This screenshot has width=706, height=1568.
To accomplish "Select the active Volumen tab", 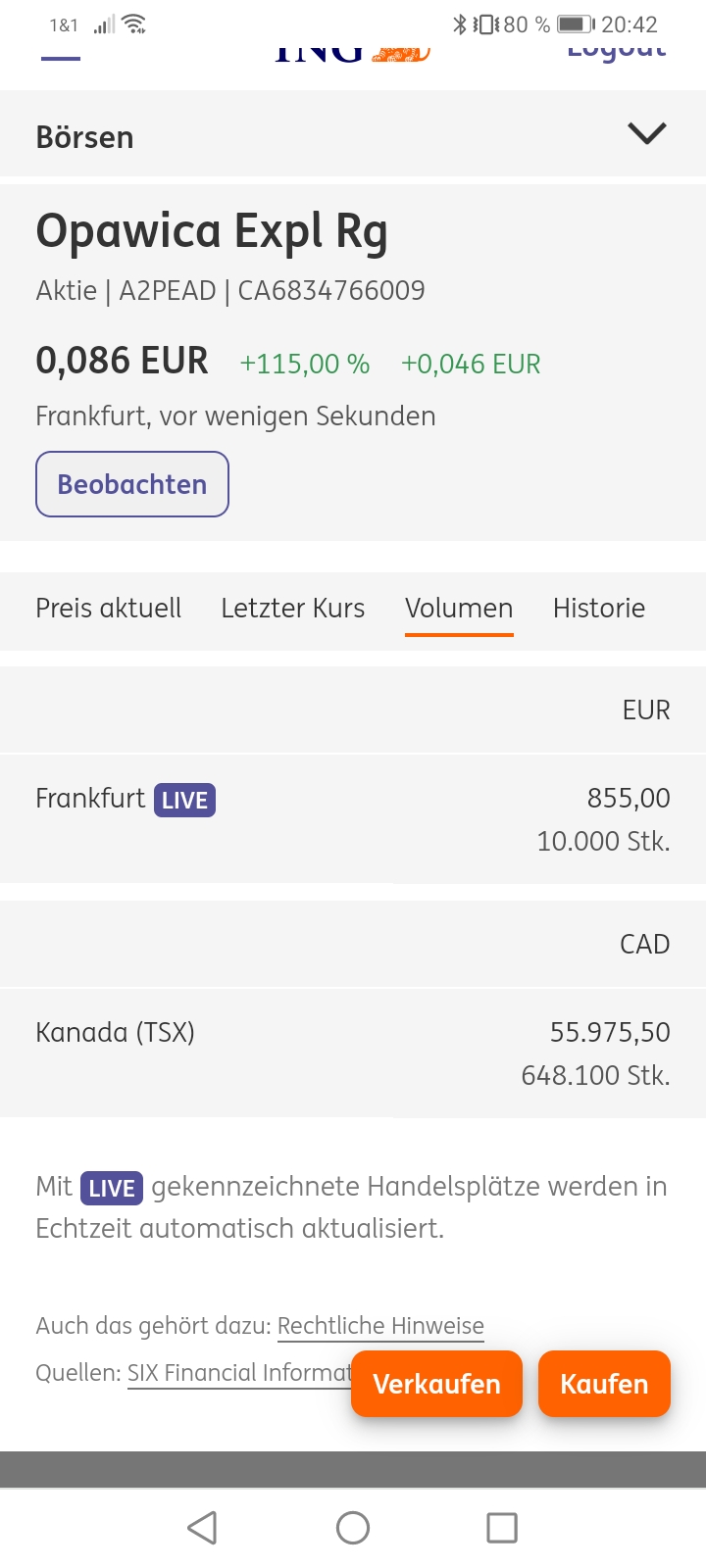I will pyautogui.click(x=459, y=609).
